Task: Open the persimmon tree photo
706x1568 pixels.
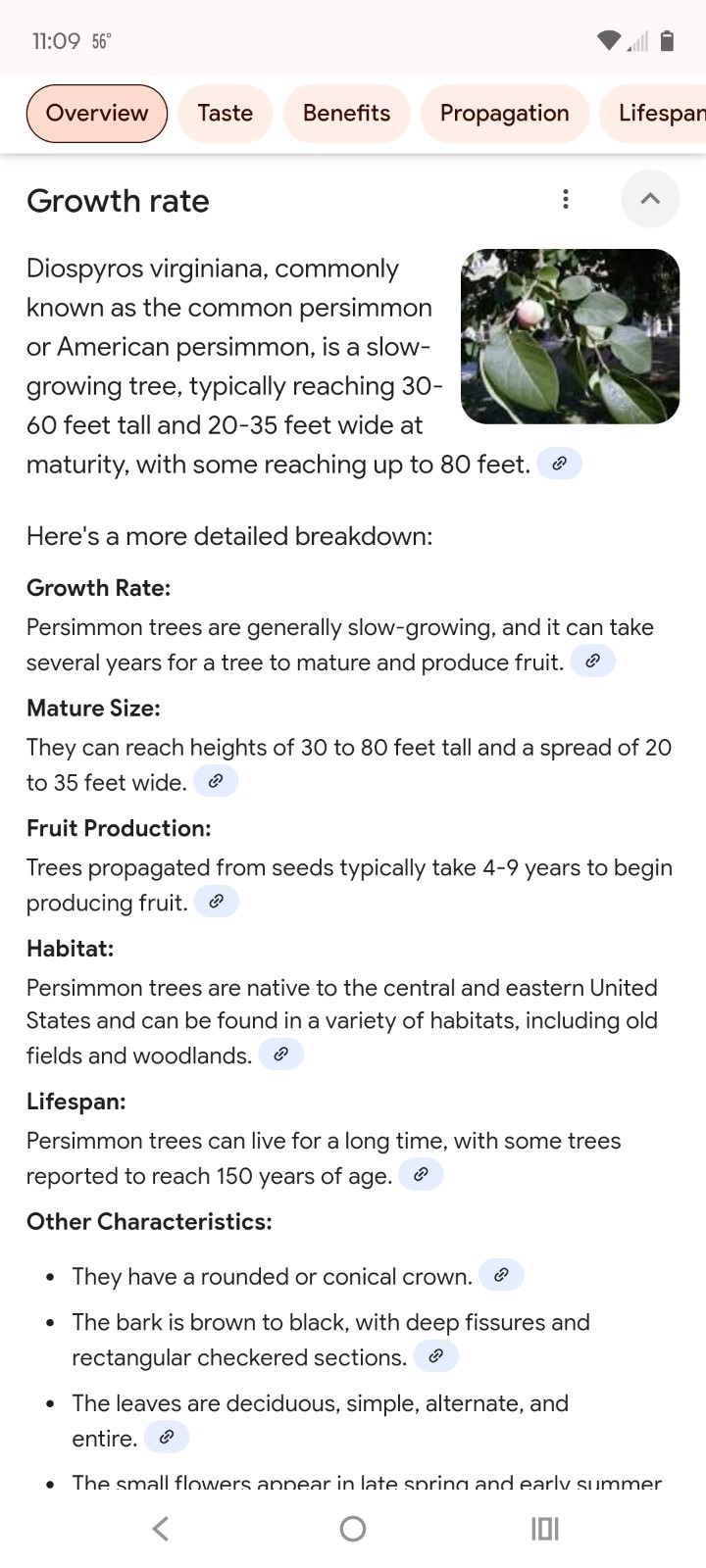Action: pos(570,336)
